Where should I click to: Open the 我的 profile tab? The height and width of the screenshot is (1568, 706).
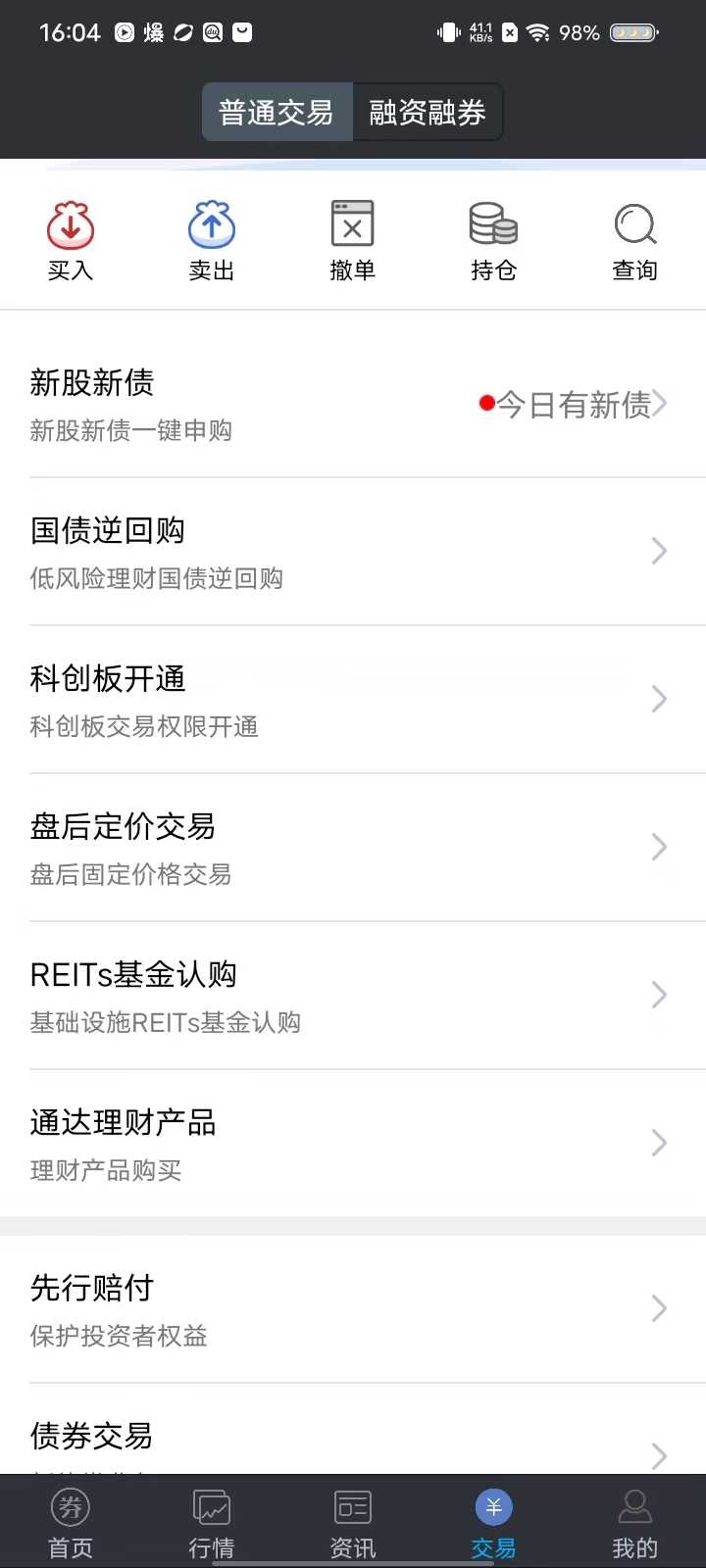coord(634,1523)
